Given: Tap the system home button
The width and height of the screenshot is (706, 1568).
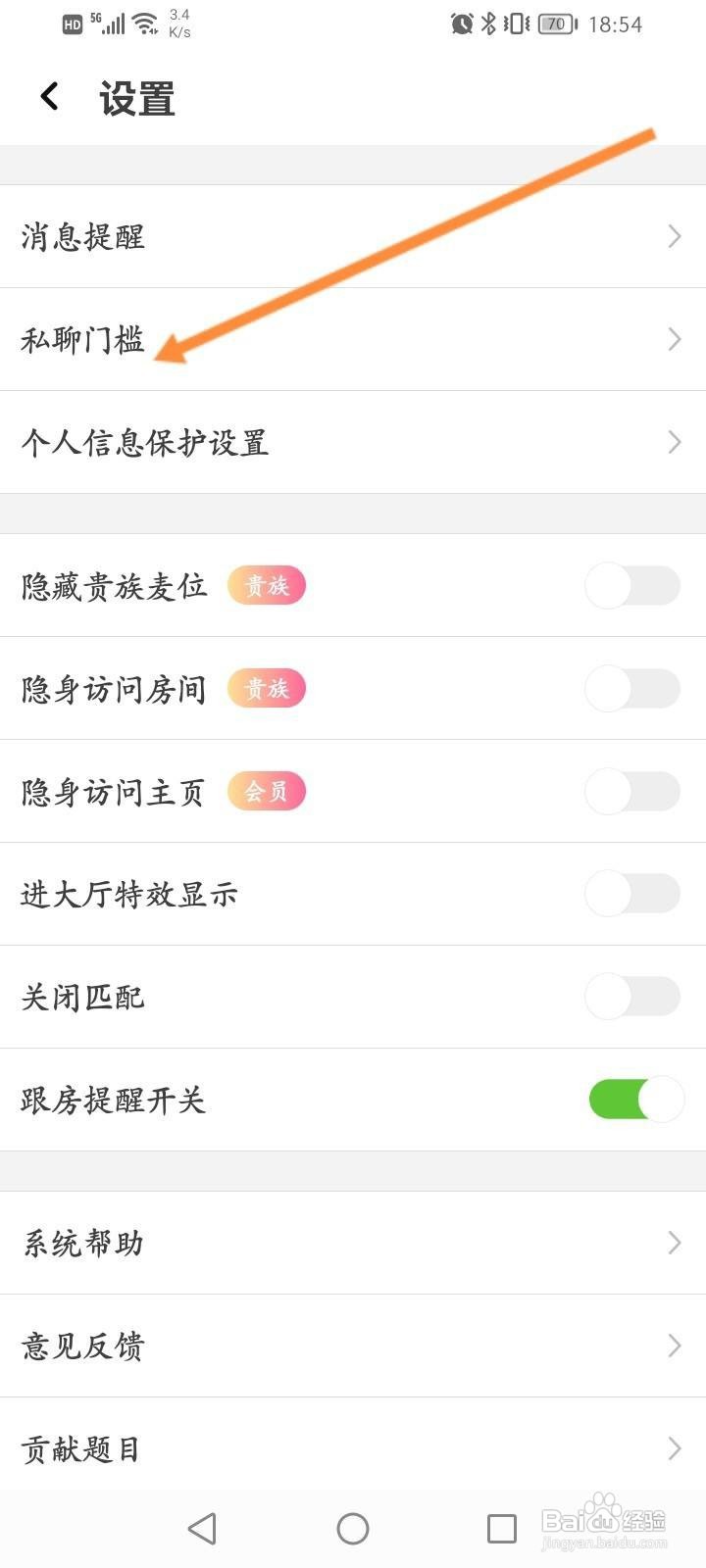Looking at the screenshot, I should (x=353, y=1529).
